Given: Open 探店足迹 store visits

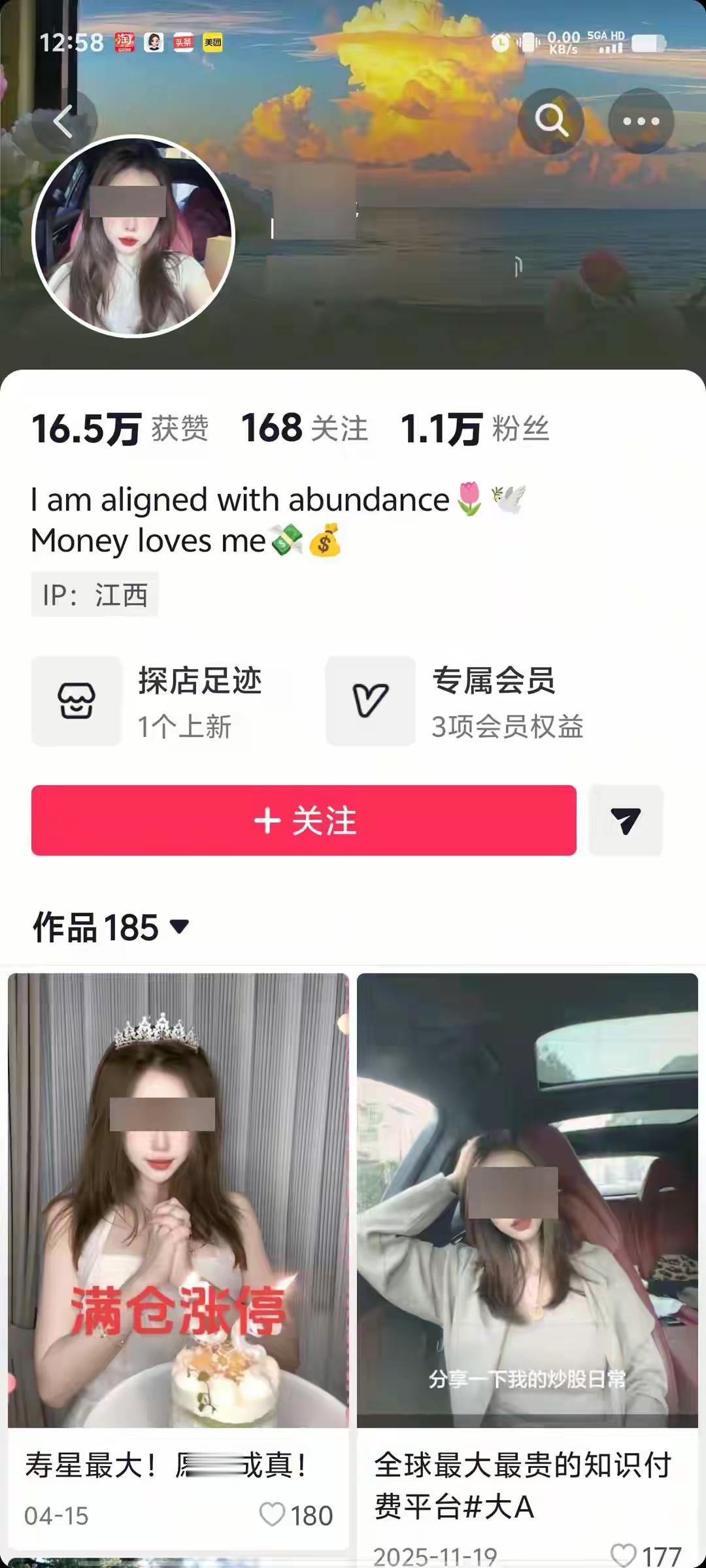Looking at the screenshot, I should (148, 701).
